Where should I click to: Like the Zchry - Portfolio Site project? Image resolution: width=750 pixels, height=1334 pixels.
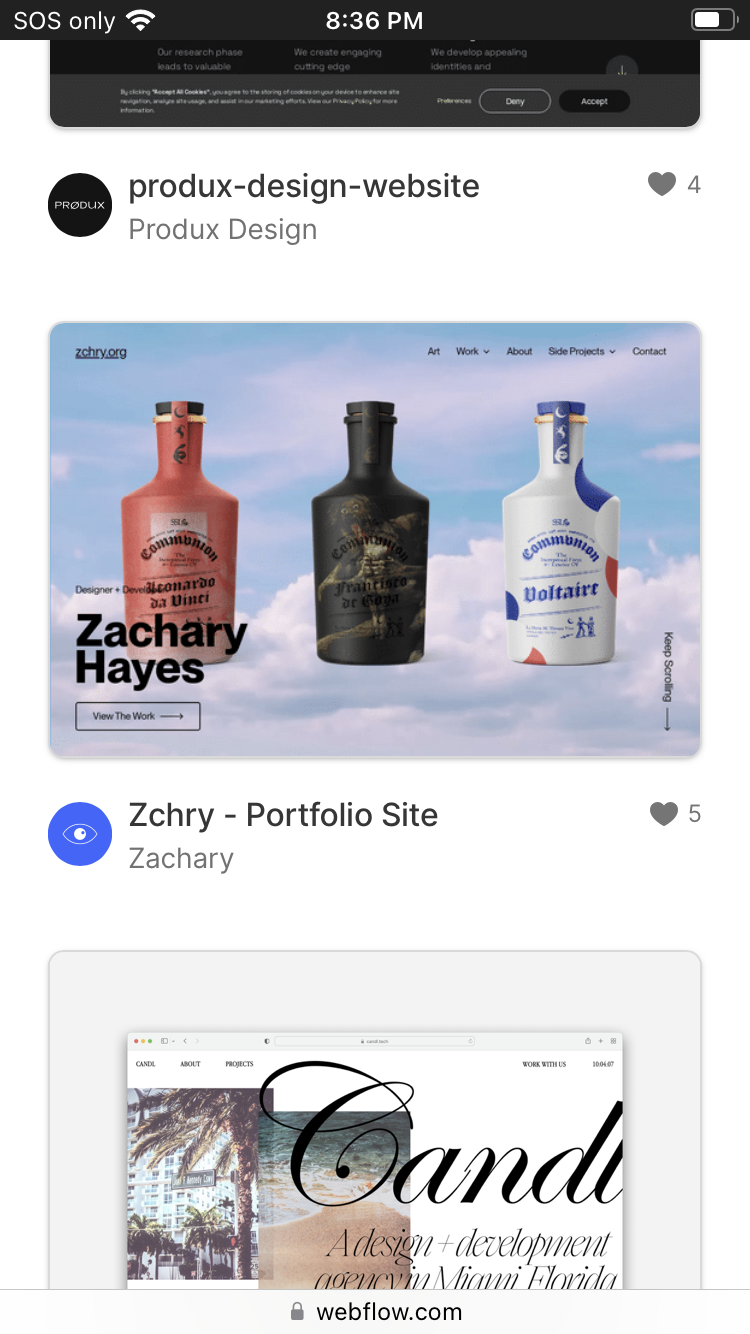pyautogui.click(x=664, y=814)
